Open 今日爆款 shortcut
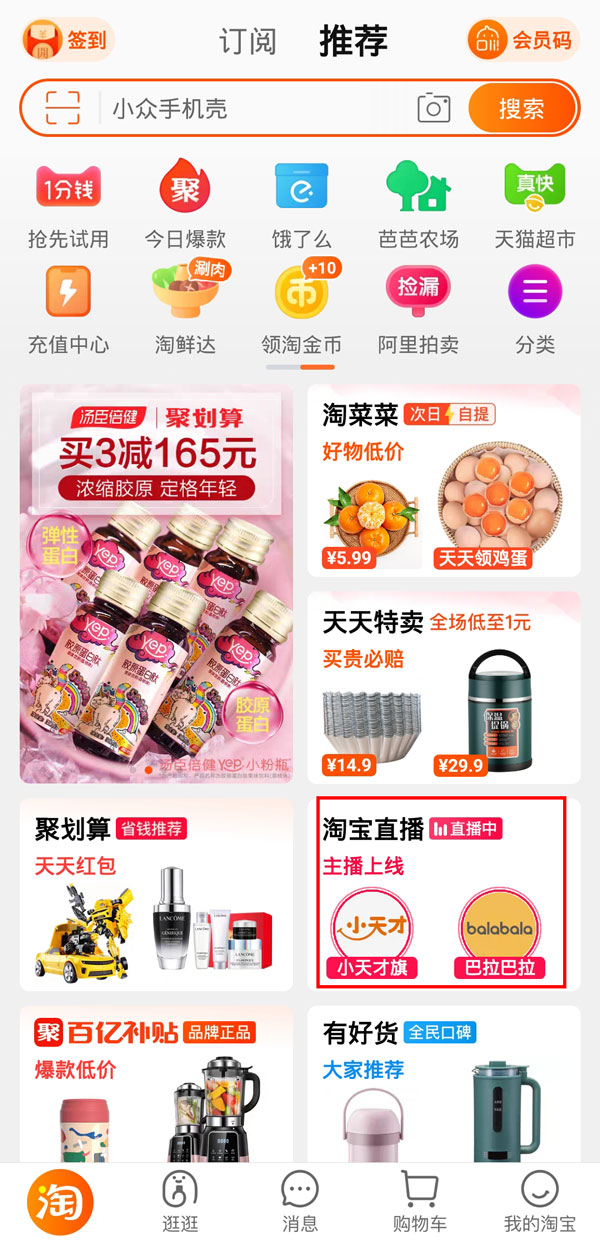The height and width of the screenshot is (1242, 600). [x=185, y=205]
